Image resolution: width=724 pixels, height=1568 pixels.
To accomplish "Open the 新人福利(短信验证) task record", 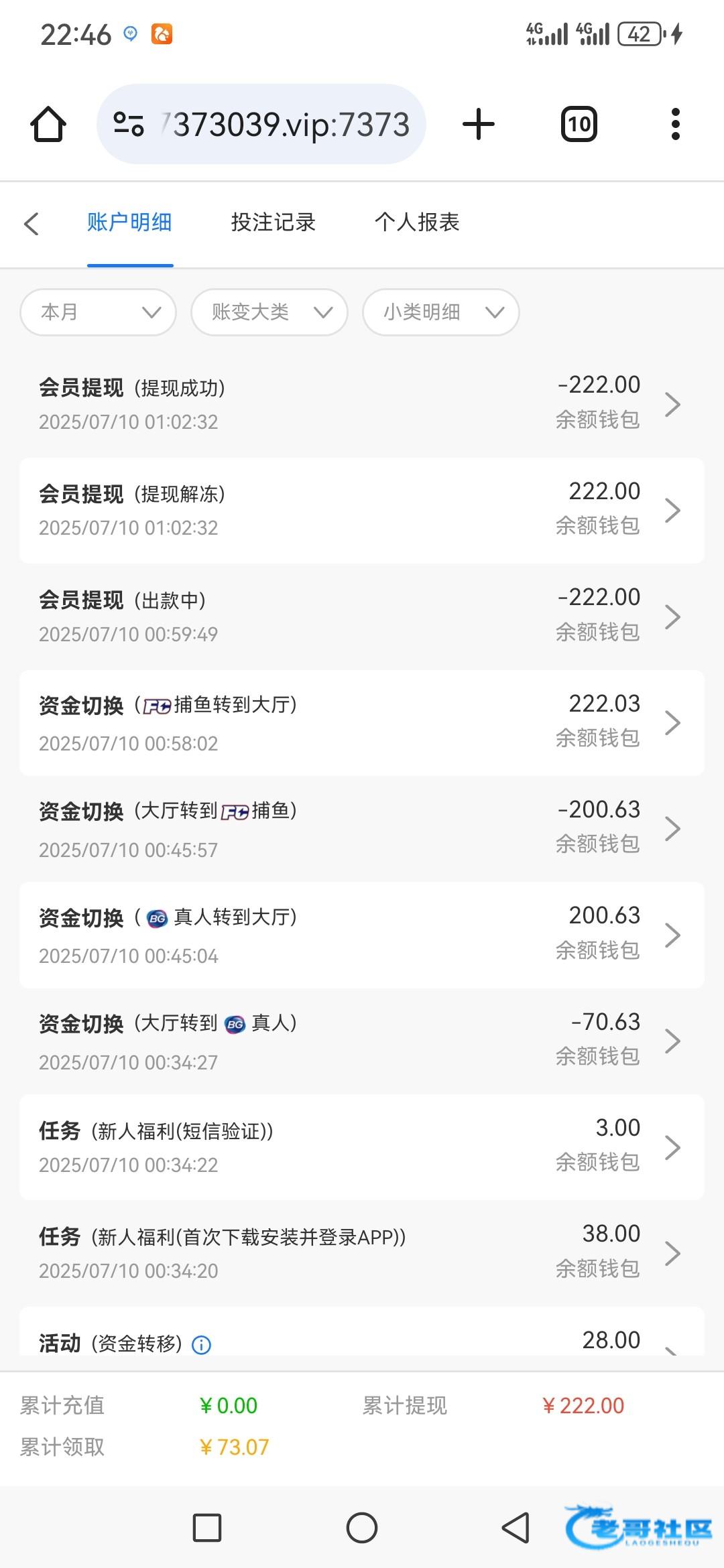I will [362, 1147].
